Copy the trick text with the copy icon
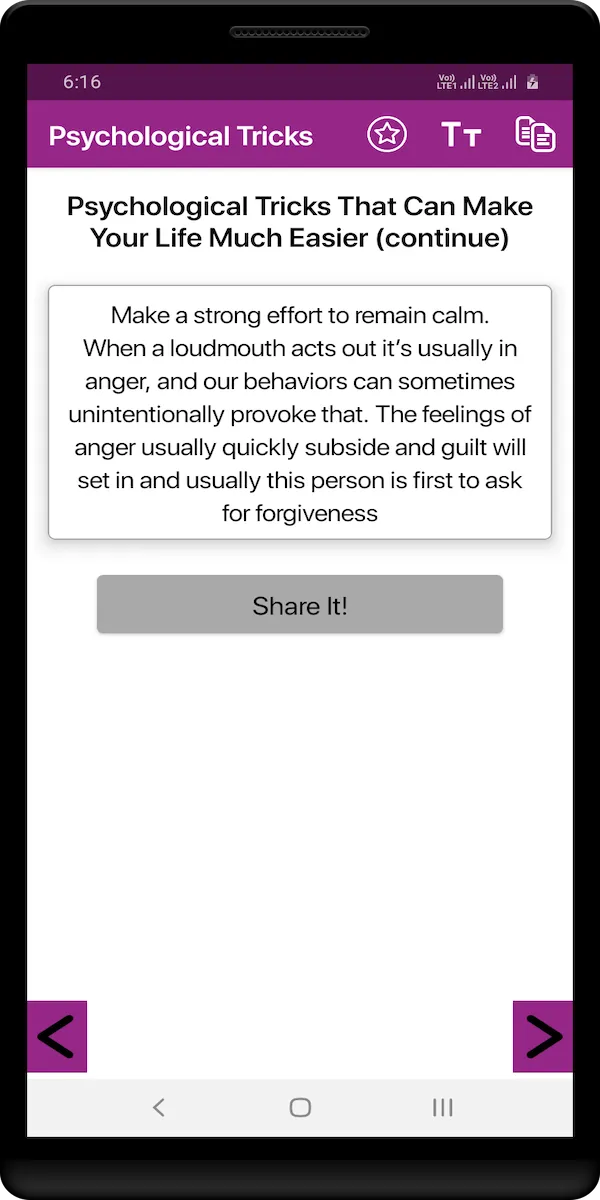 pos(535,134)
